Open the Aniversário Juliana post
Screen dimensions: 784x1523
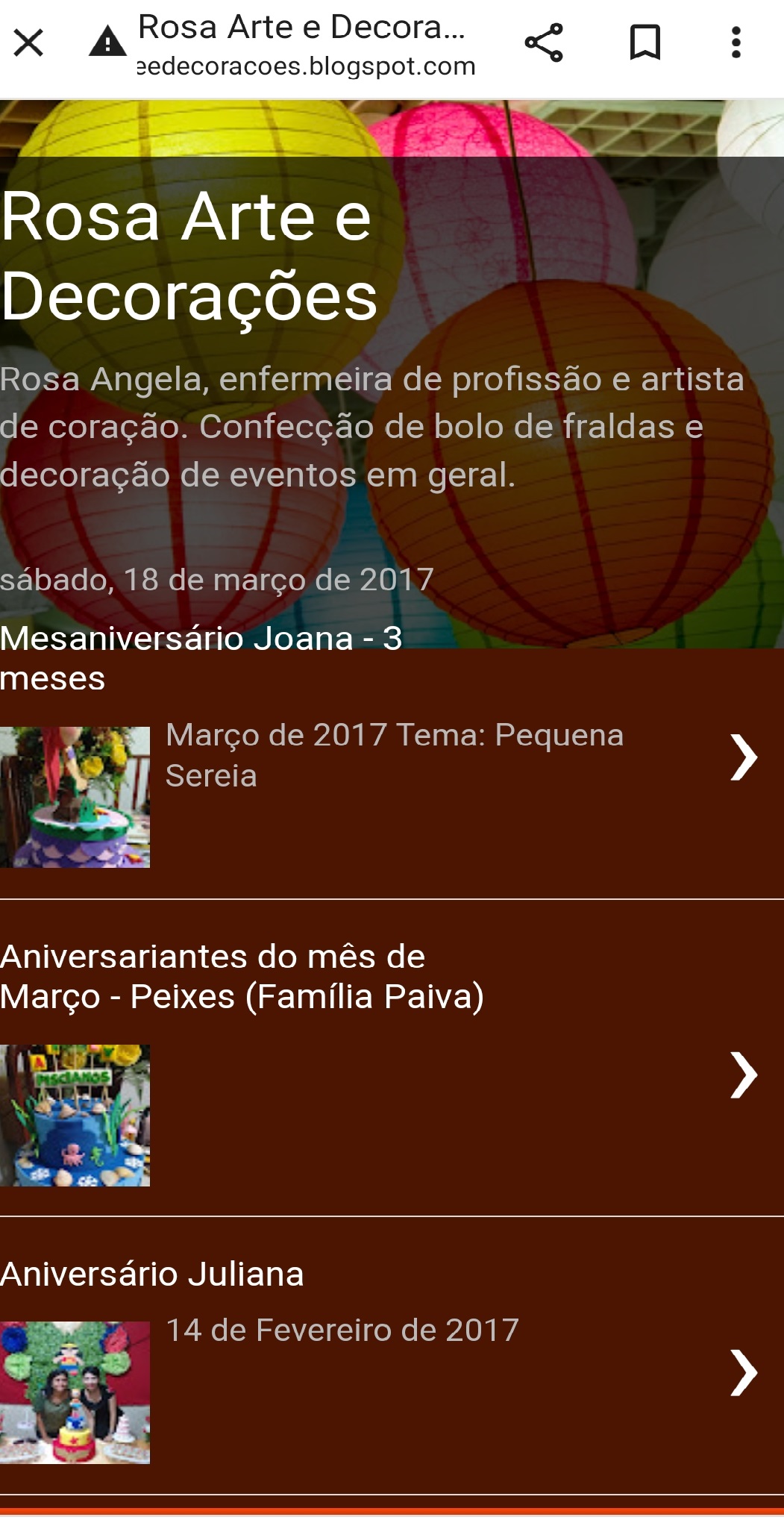click(x=152, y=1274)
